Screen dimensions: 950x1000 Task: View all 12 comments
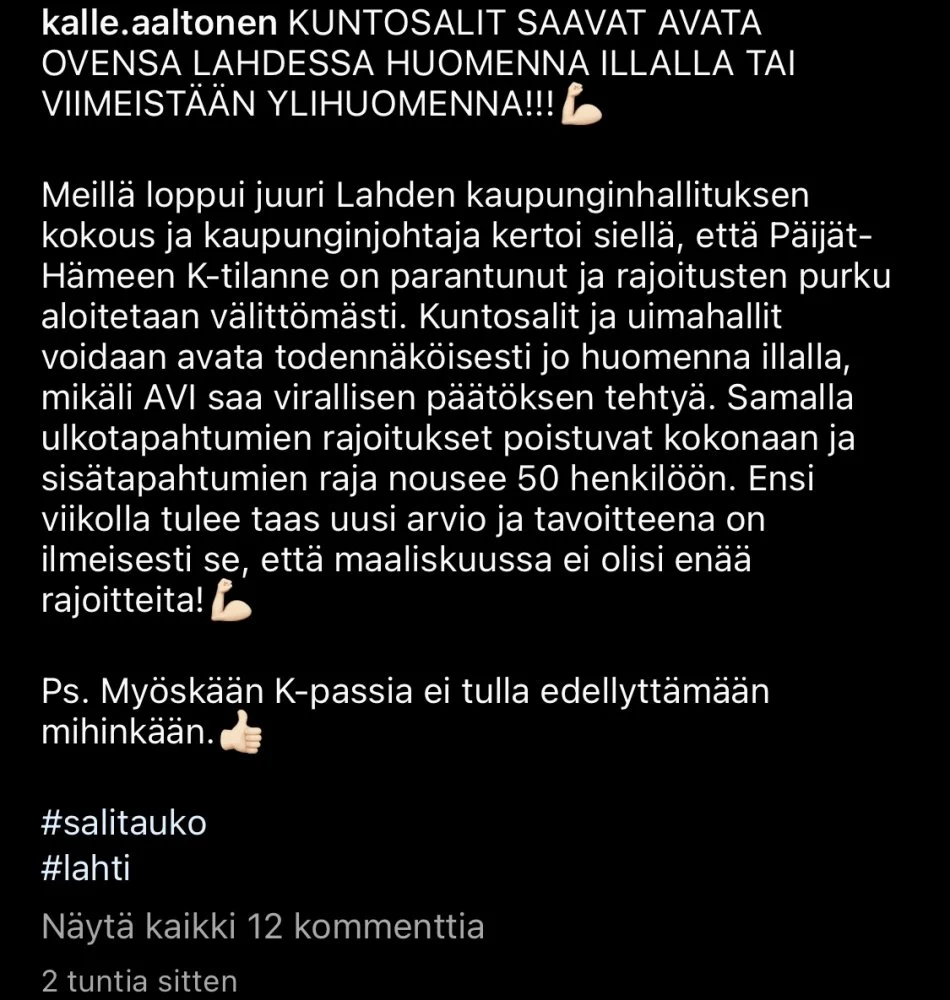(262, 927)
